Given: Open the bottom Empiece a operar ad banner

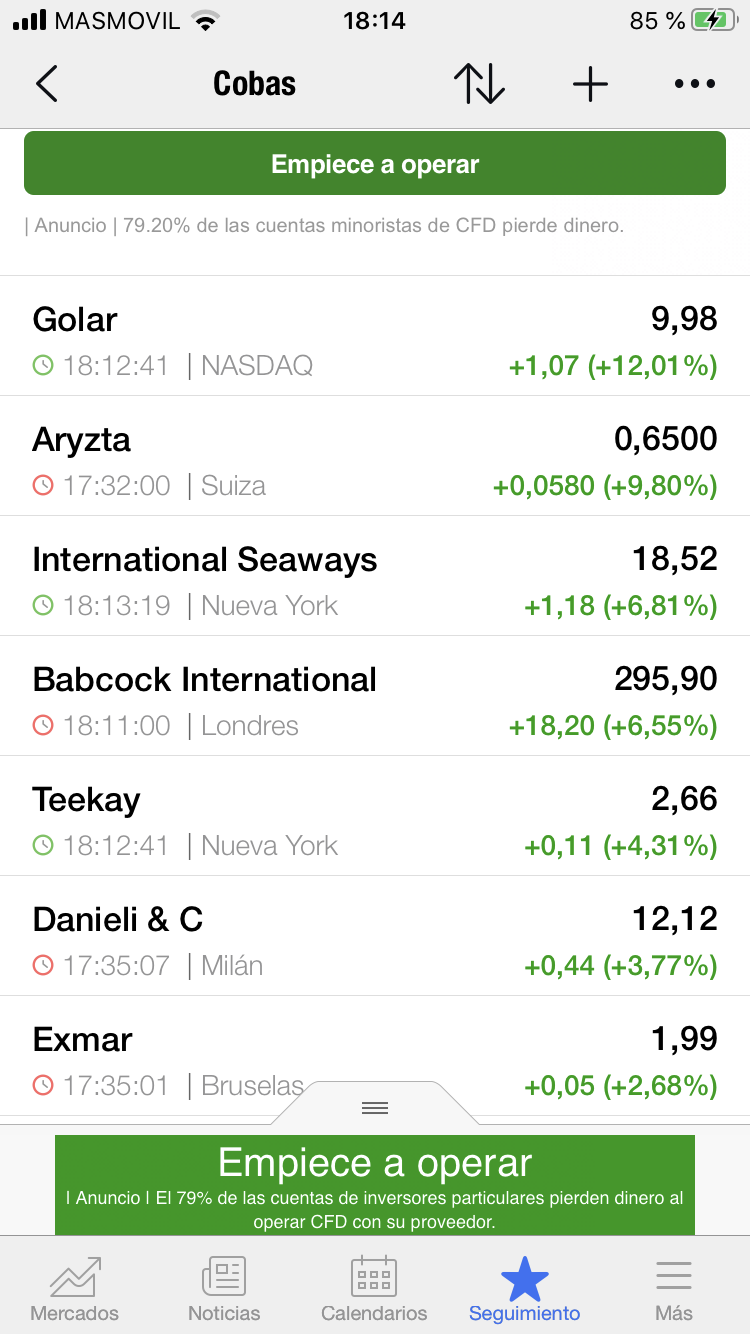Looking at the screenshot, I should tap(375, 1185).
